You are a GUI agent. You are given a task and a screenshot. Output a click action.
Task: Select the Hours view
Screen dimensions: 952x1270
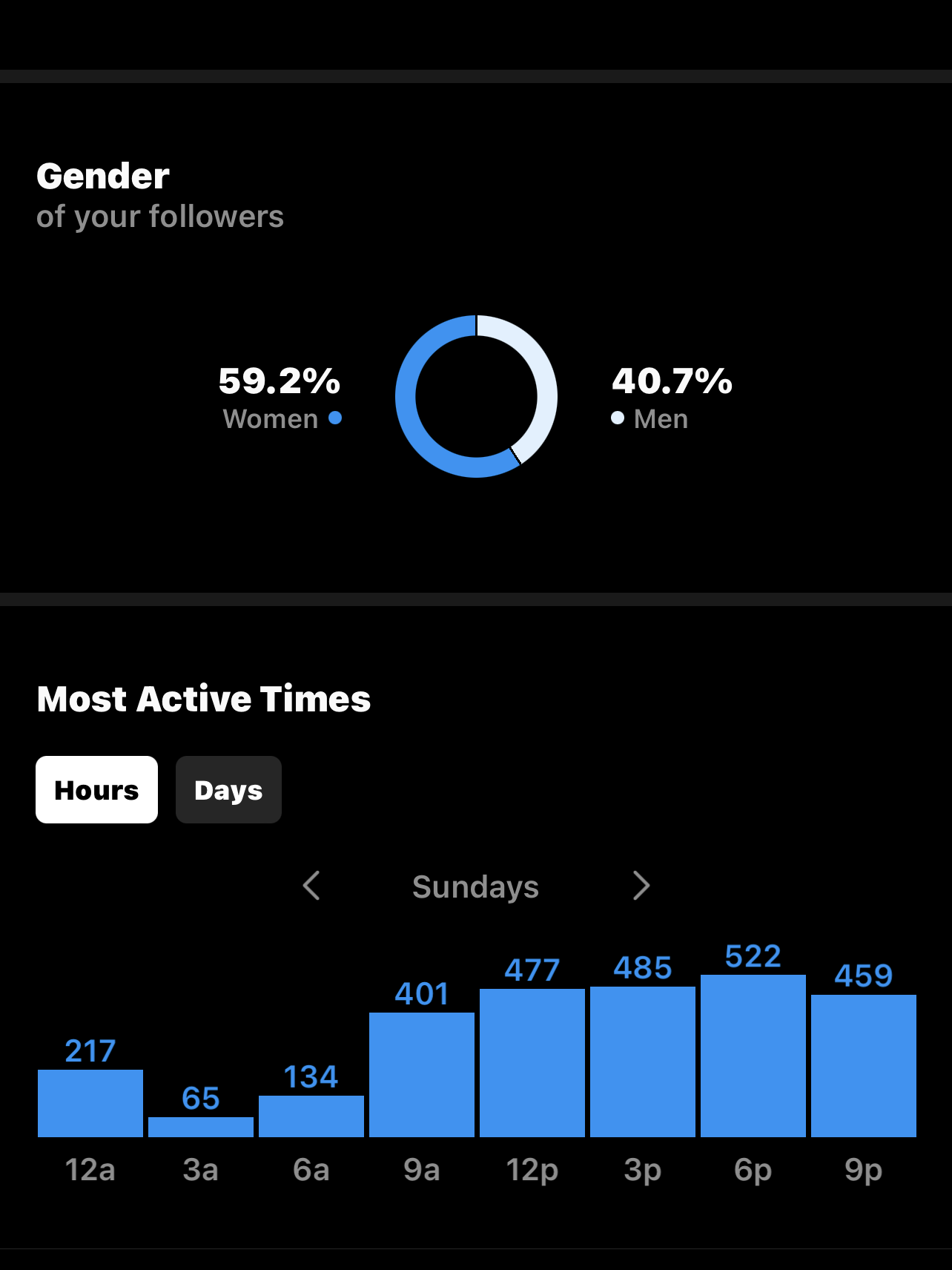pyautogui.click(x=96, y=790)
